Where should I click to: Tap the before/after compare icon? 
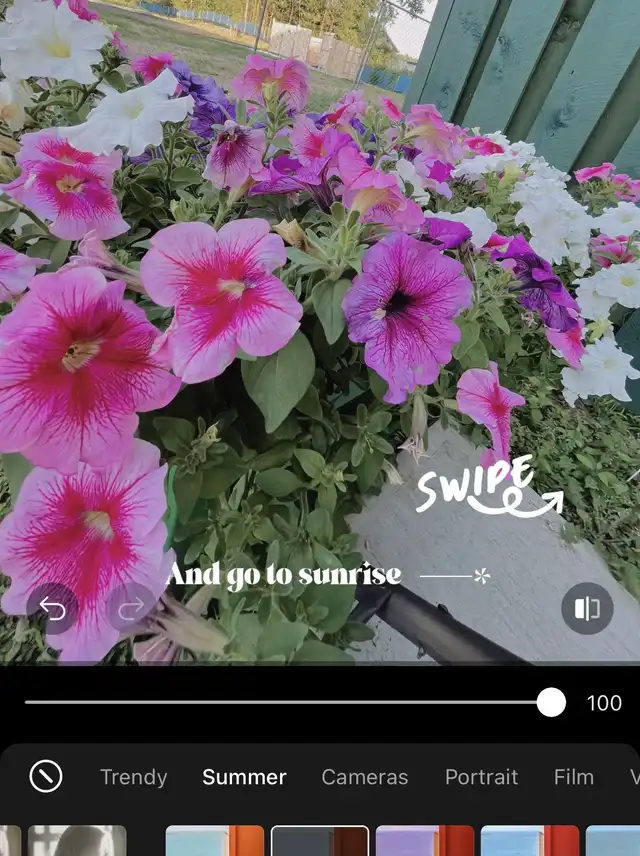pos(587,608)
